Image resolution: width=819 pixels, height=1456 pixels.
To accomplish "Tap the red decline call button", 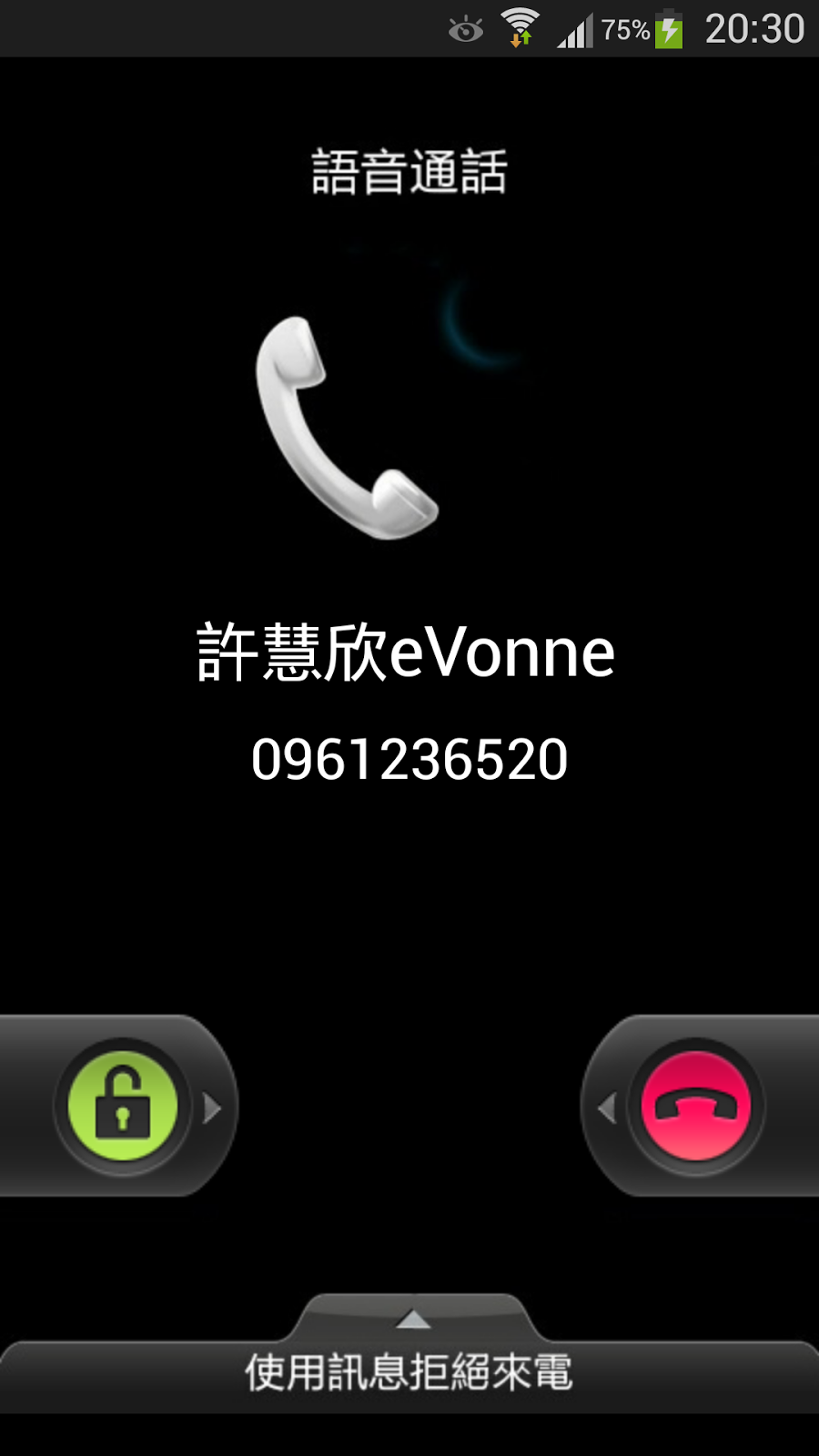I will tap(696, 1107).
